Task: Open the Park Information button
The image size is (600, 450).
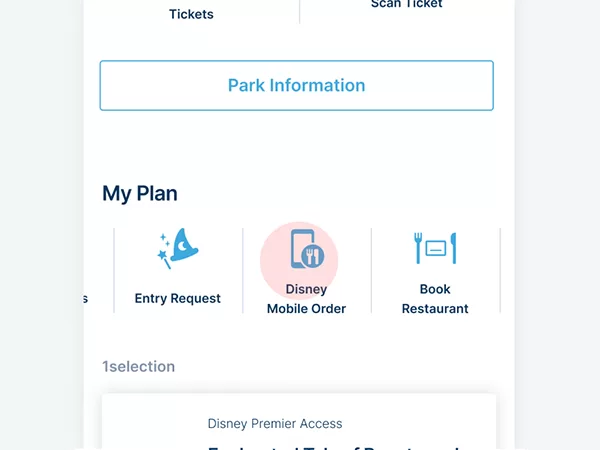Action: click(296, 85)
